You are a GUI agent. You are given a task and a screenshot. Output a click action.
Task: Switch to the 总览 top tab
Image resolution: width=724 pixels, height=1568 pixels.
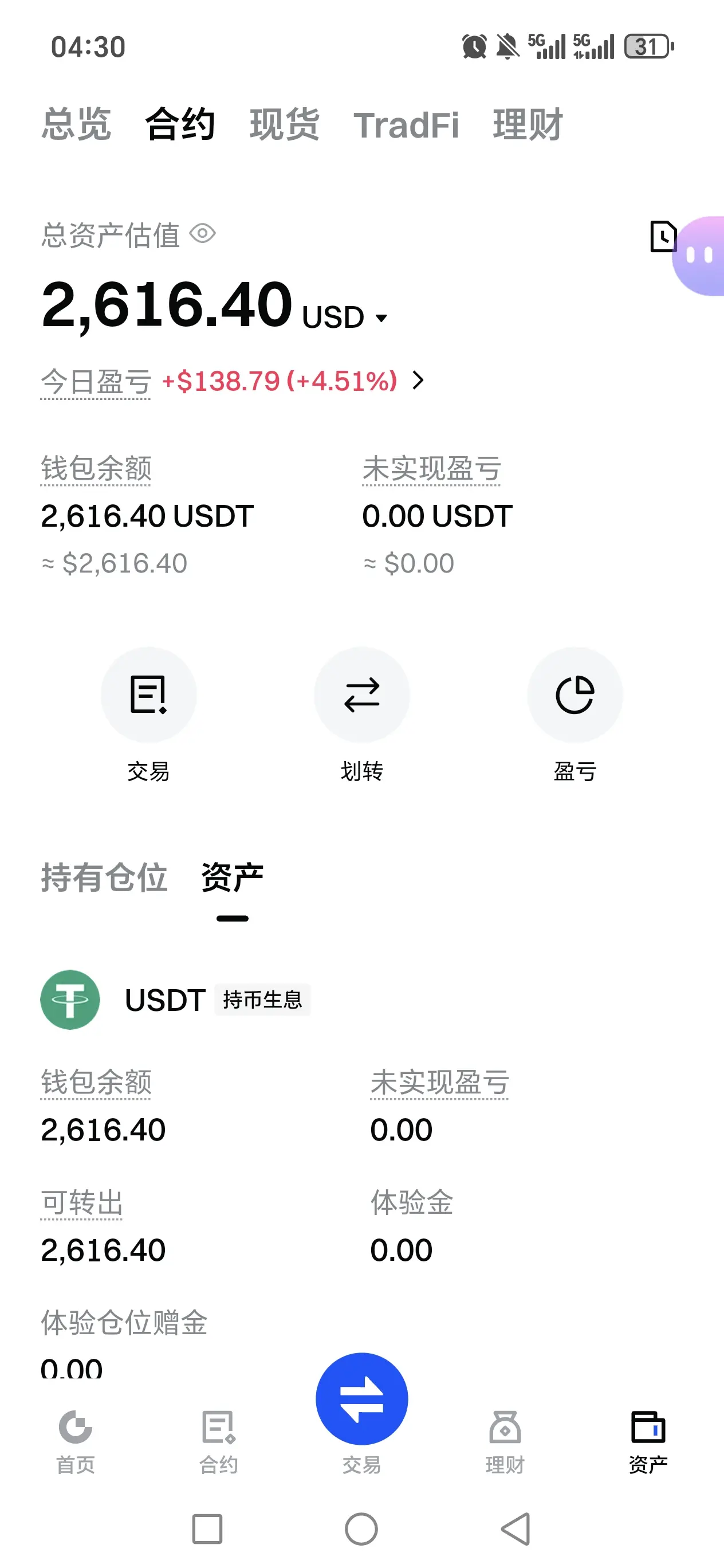(76, 124)
